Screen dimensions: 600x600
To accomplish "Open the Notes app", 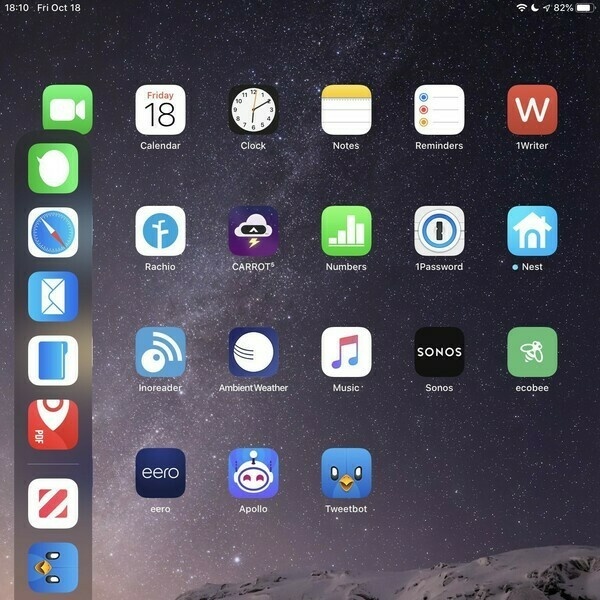I will 346,110.
